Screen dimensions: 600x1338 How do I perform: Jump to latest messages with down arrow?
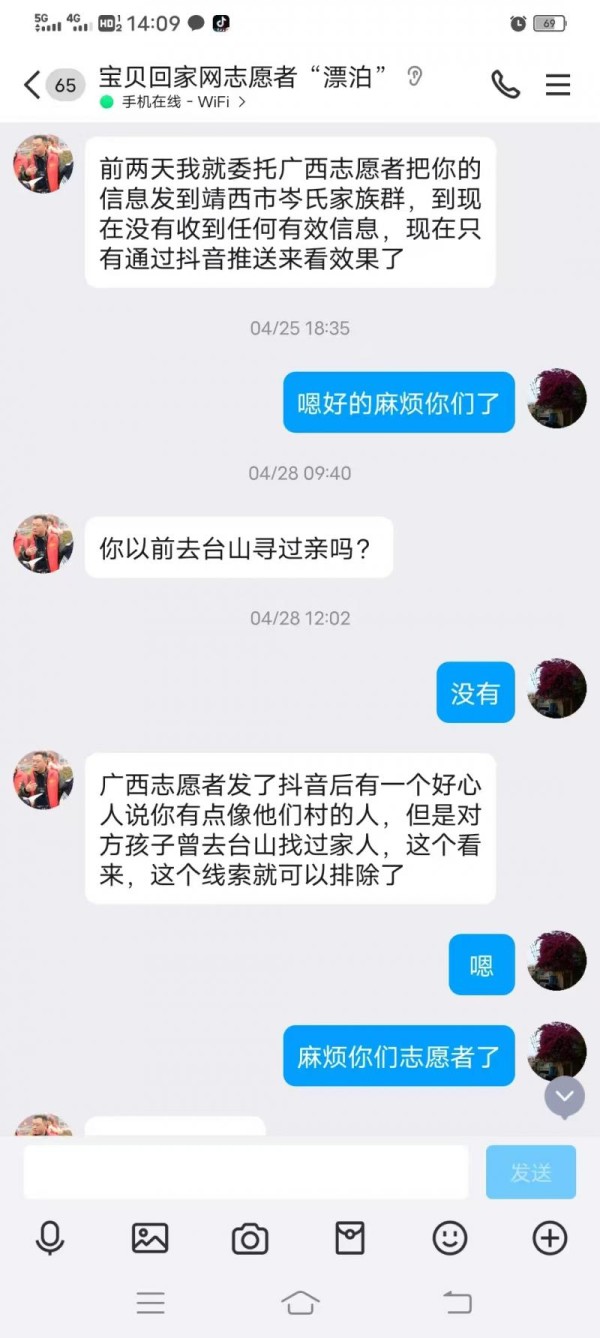pyautogui.click(x=564, y=1097)
